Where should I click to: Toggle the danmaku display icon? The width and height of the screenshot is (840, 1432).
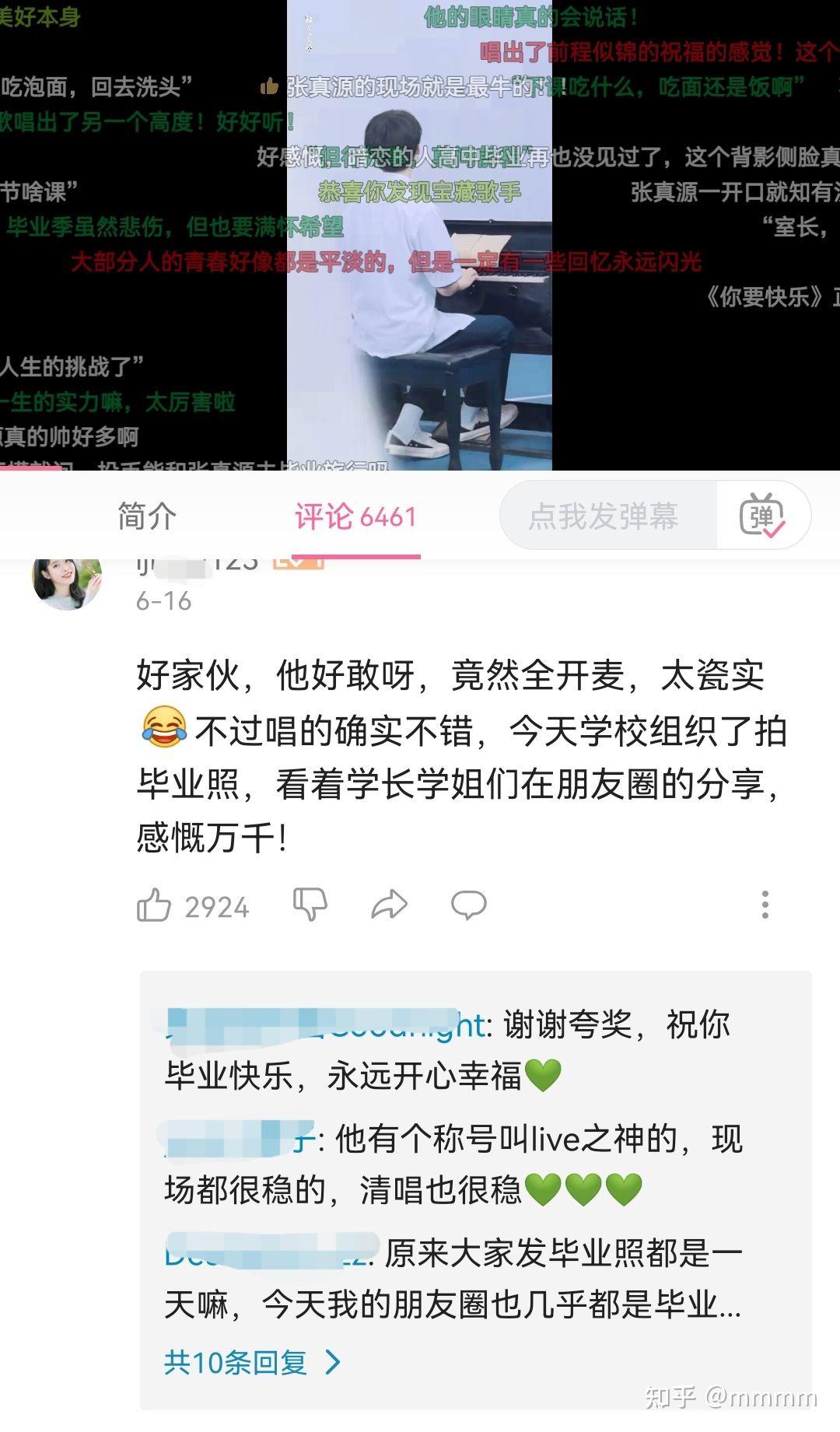tap(762, 516)
